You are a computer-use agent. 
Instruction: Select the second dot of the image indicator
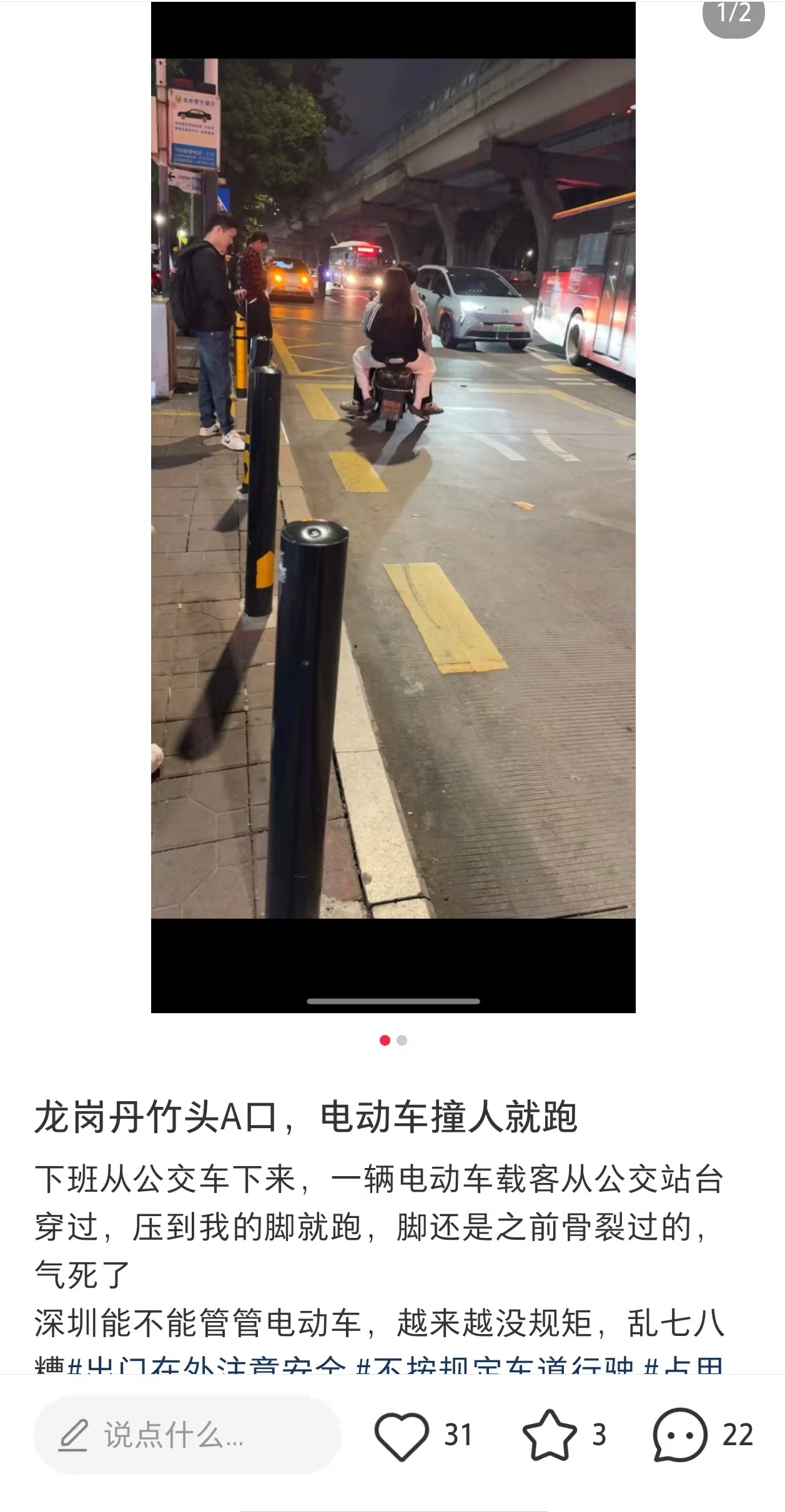coord(402,1040)
